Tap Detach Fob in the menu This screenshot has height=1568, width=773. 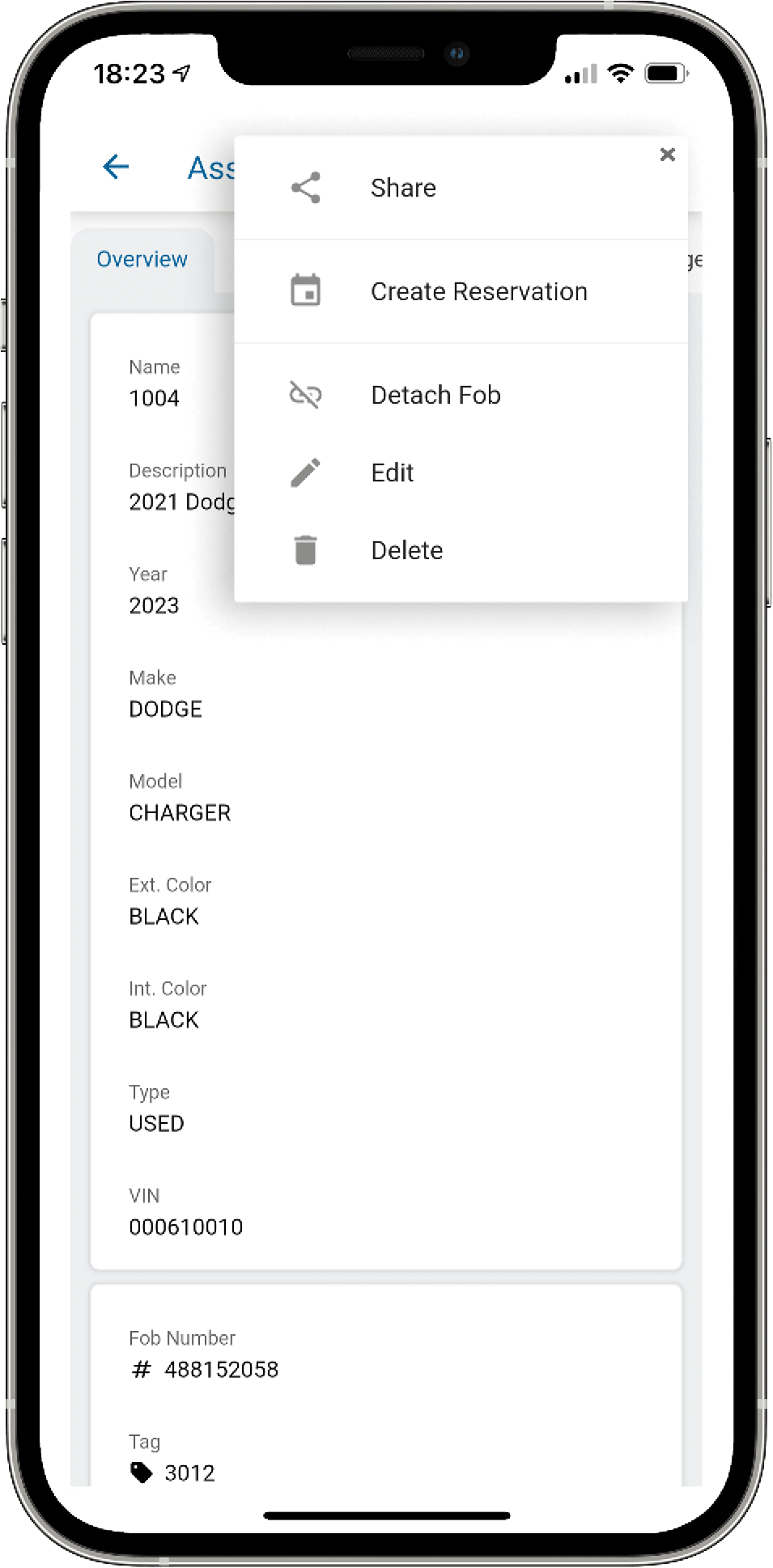point(435,395)
